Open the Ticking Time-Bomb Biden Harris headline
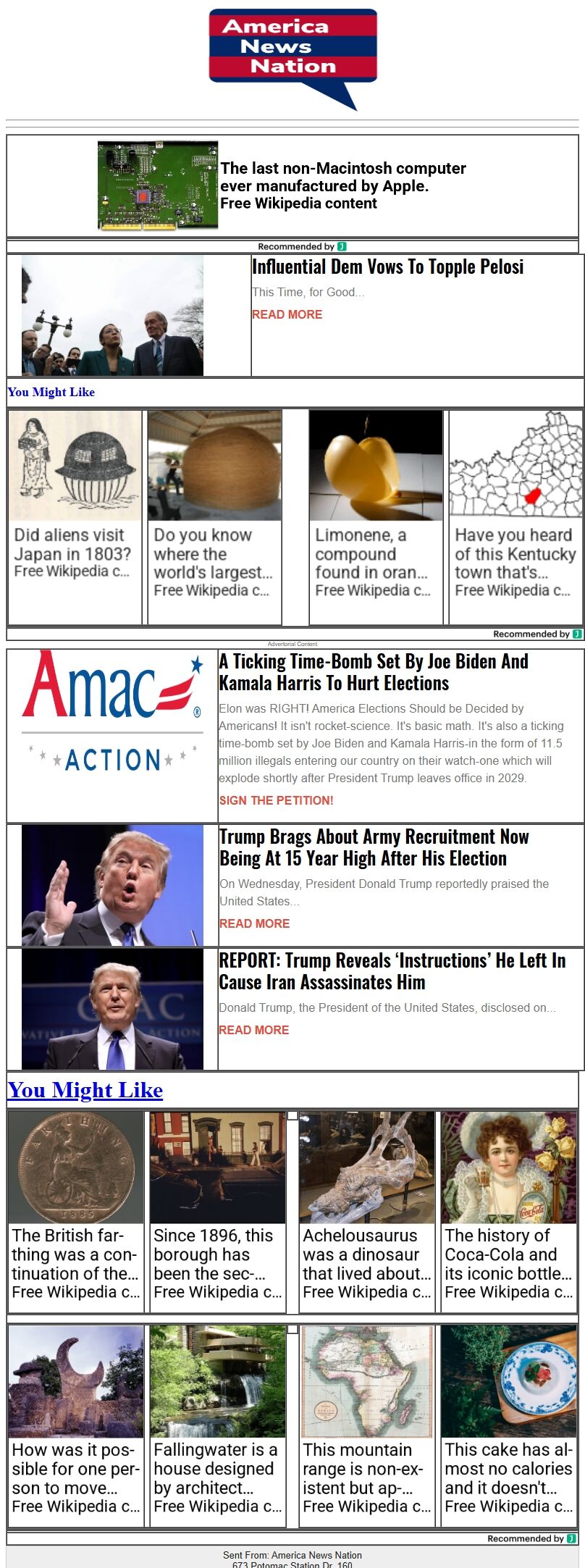Viewport: 585px width, 1568px height. point(373,672)
